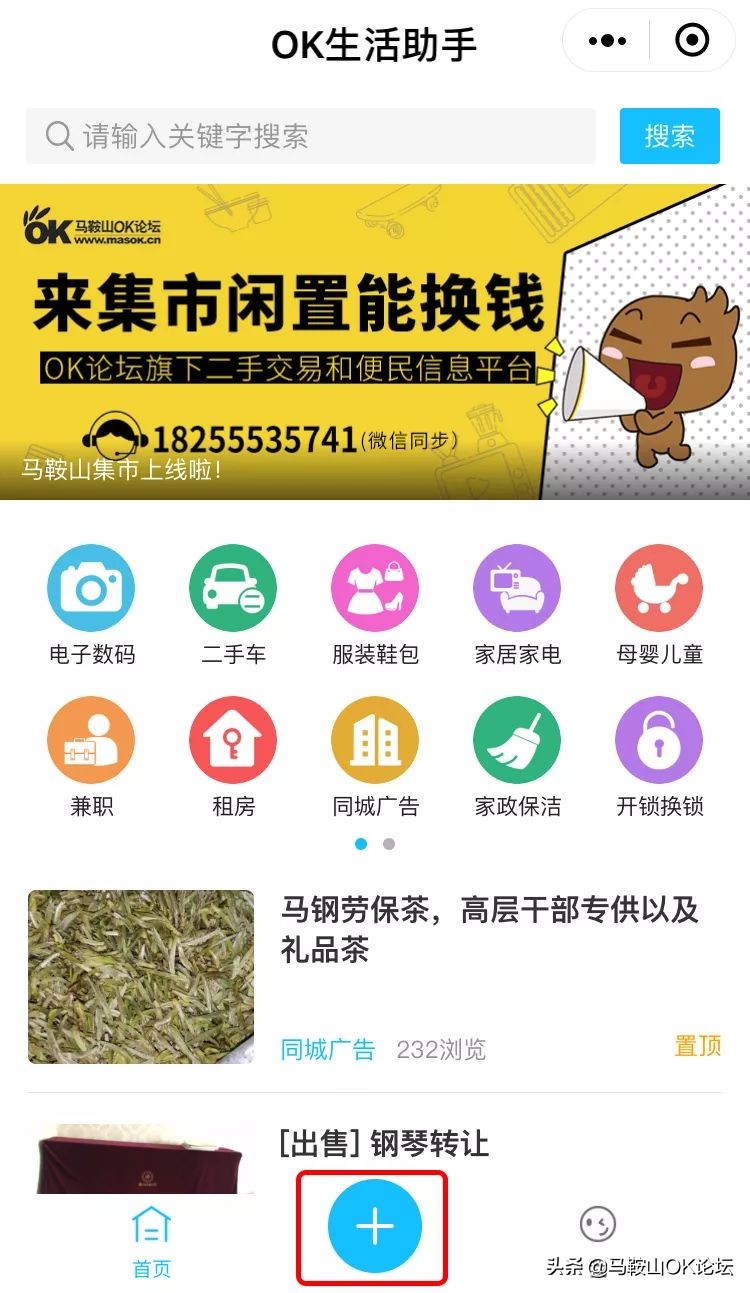Viewport: 750px width, 1293px height.
Task: Browse the 家居家电 category icon
Action: [517, 591]
